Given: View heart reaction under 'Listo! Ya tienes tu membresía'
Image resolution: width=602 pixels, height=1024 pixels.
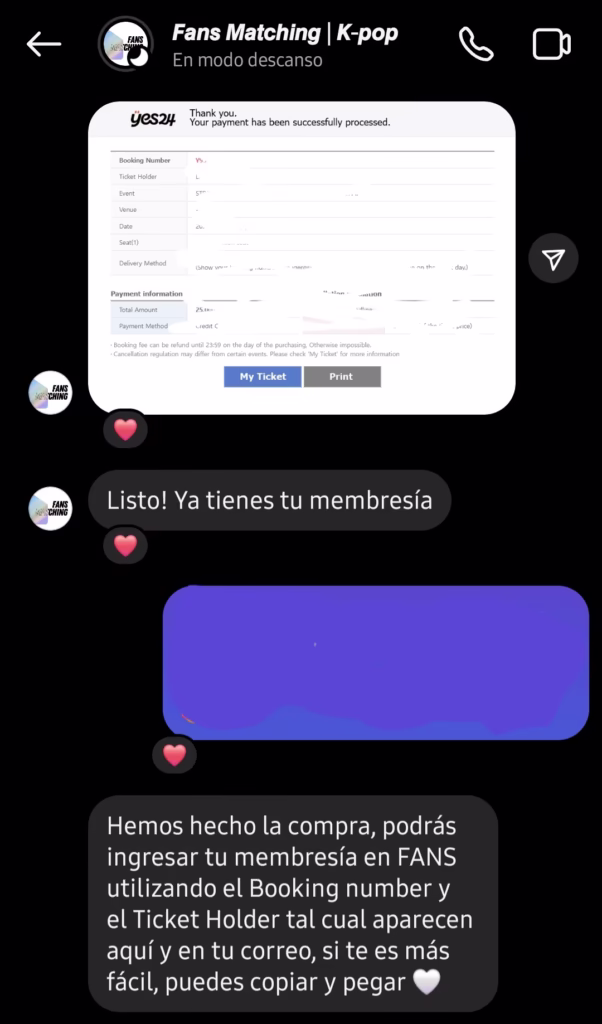Looking at the screenshot, I should (x=125, y=545).
